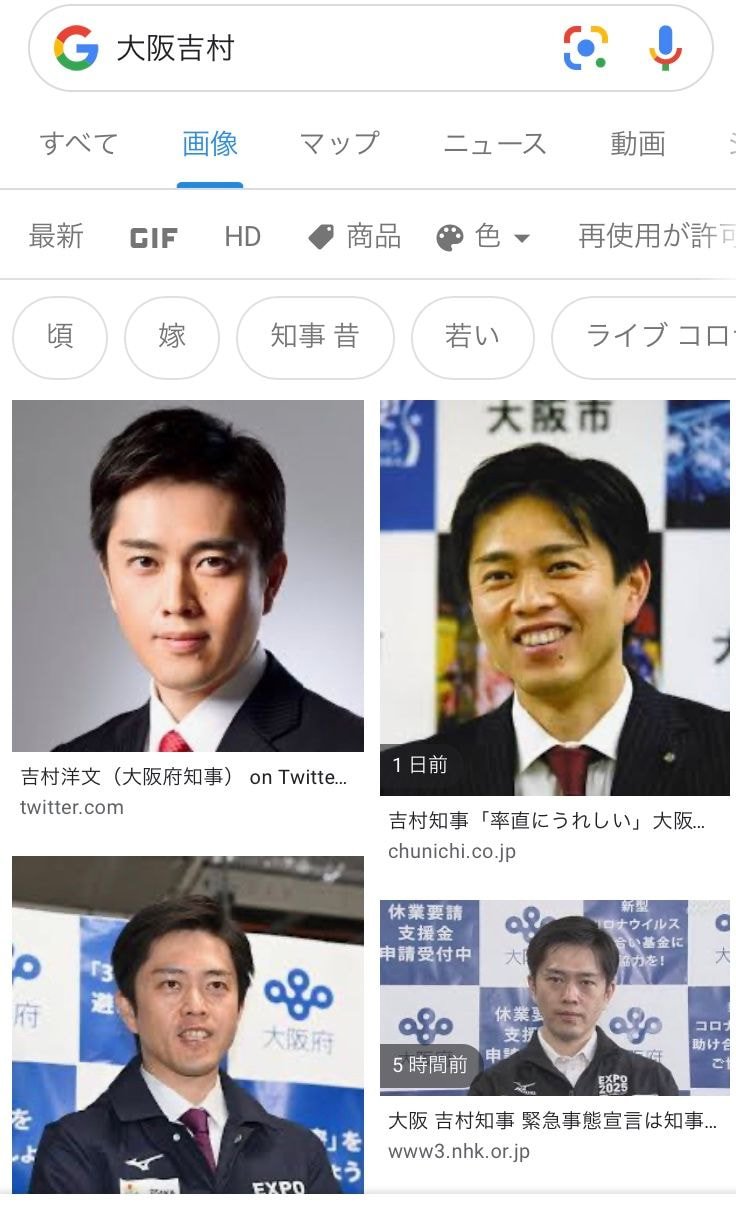The height and width of the screenshot is (1206, 736).
Task: Filter images by 最新
Action: coord(56,237)
